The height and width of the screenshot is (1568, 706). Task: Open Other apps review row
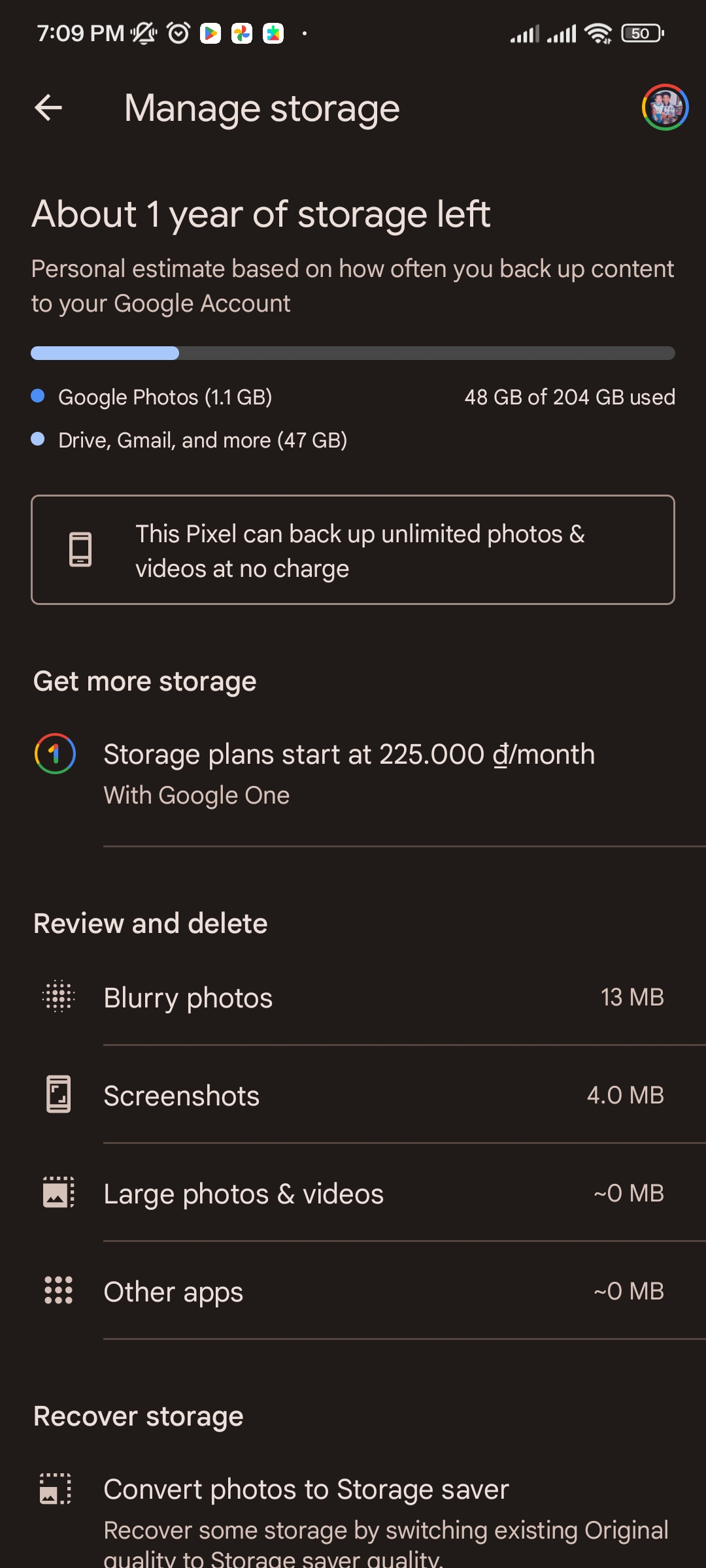pos(353,1291)
